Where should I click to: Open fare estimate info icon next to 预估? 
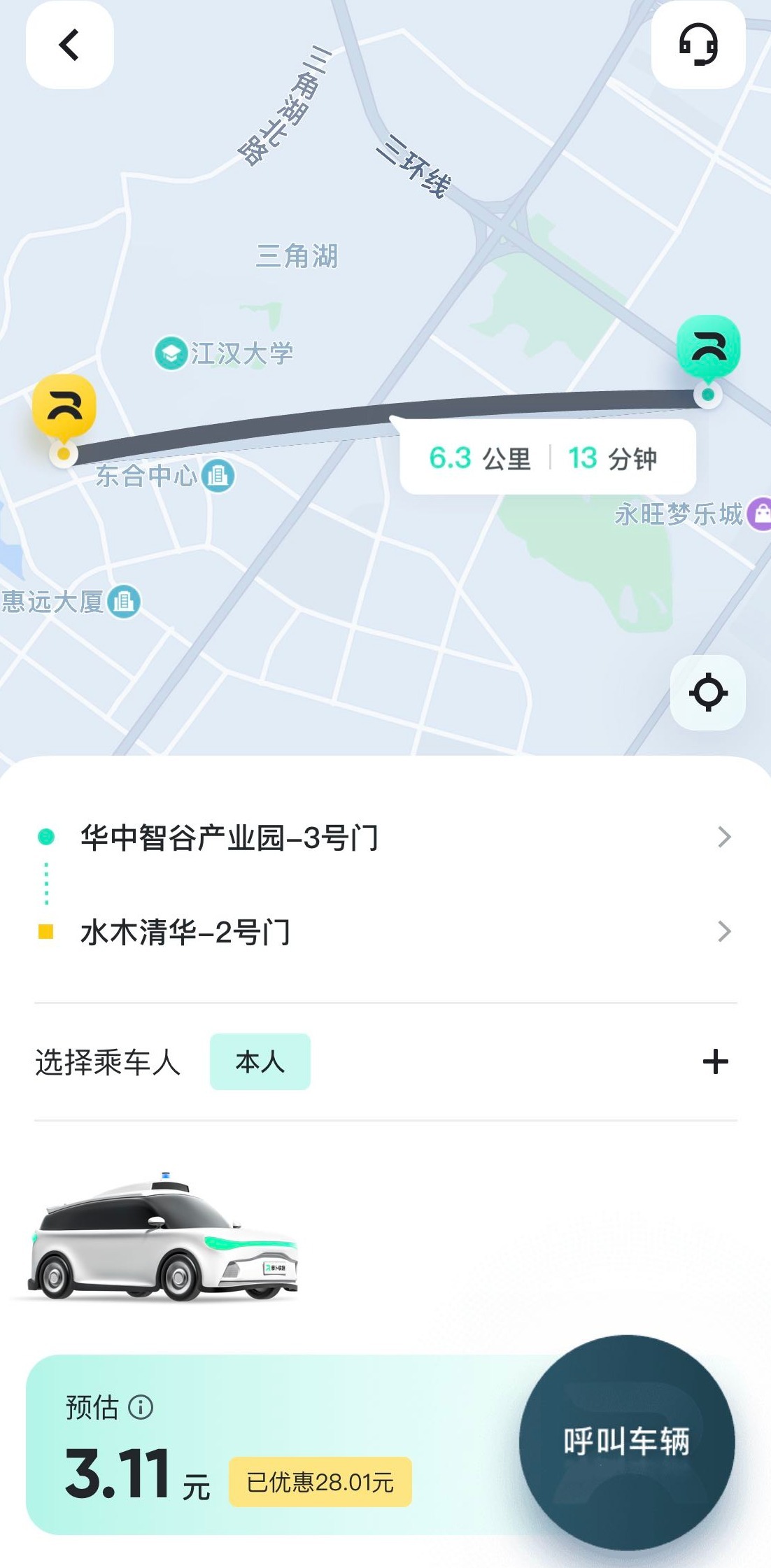[141, 1407]
